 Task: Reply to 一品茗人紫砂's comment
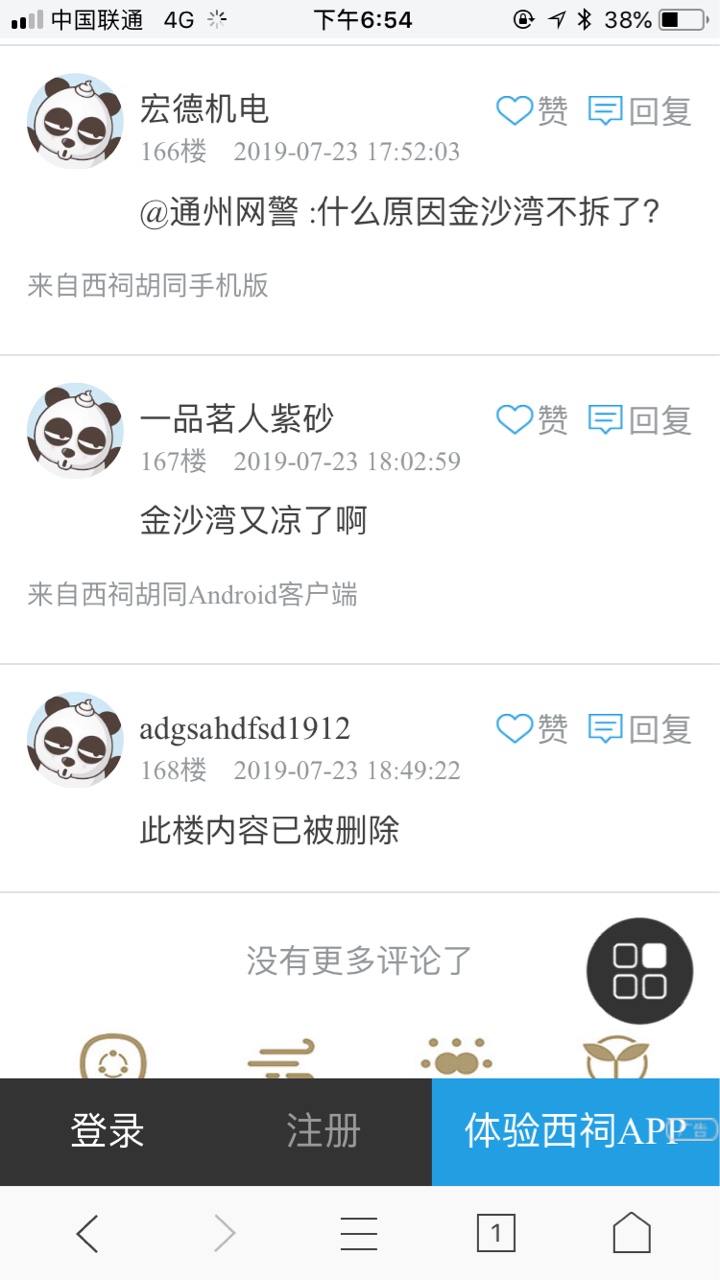tap(640, 420)
